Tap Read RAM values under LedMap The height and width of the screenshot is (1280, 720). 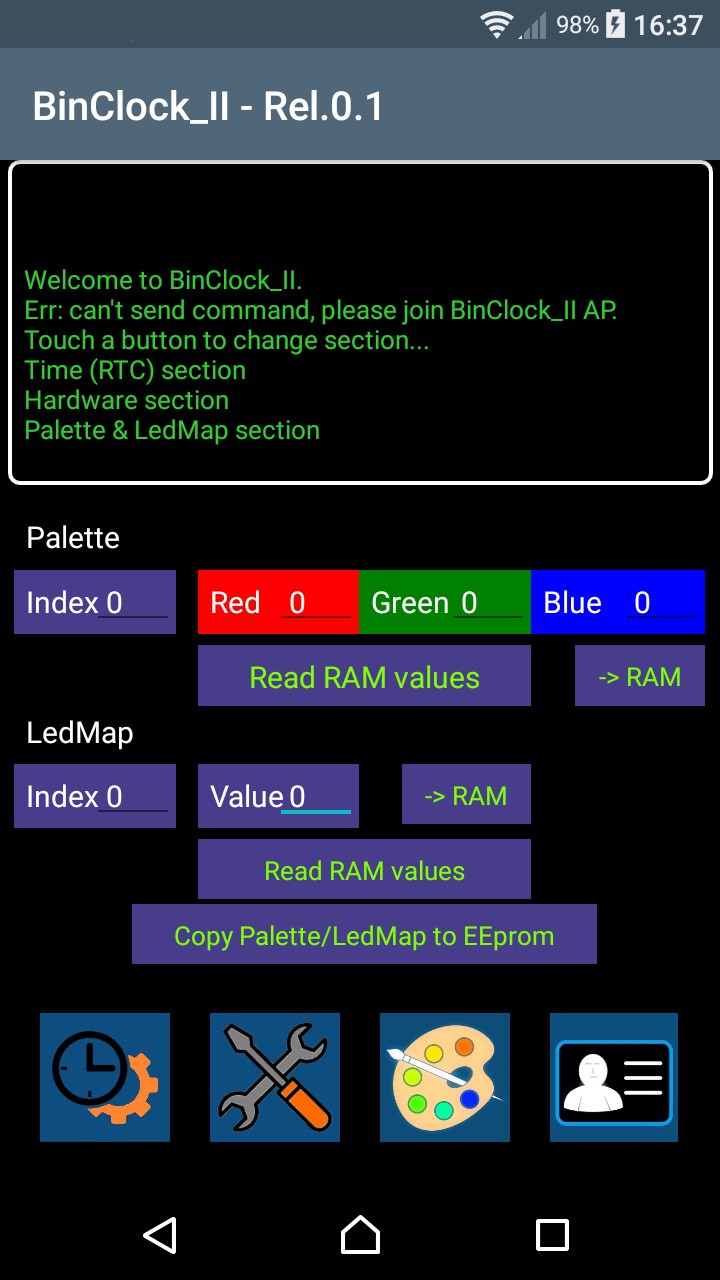click(x=364, y=870)
